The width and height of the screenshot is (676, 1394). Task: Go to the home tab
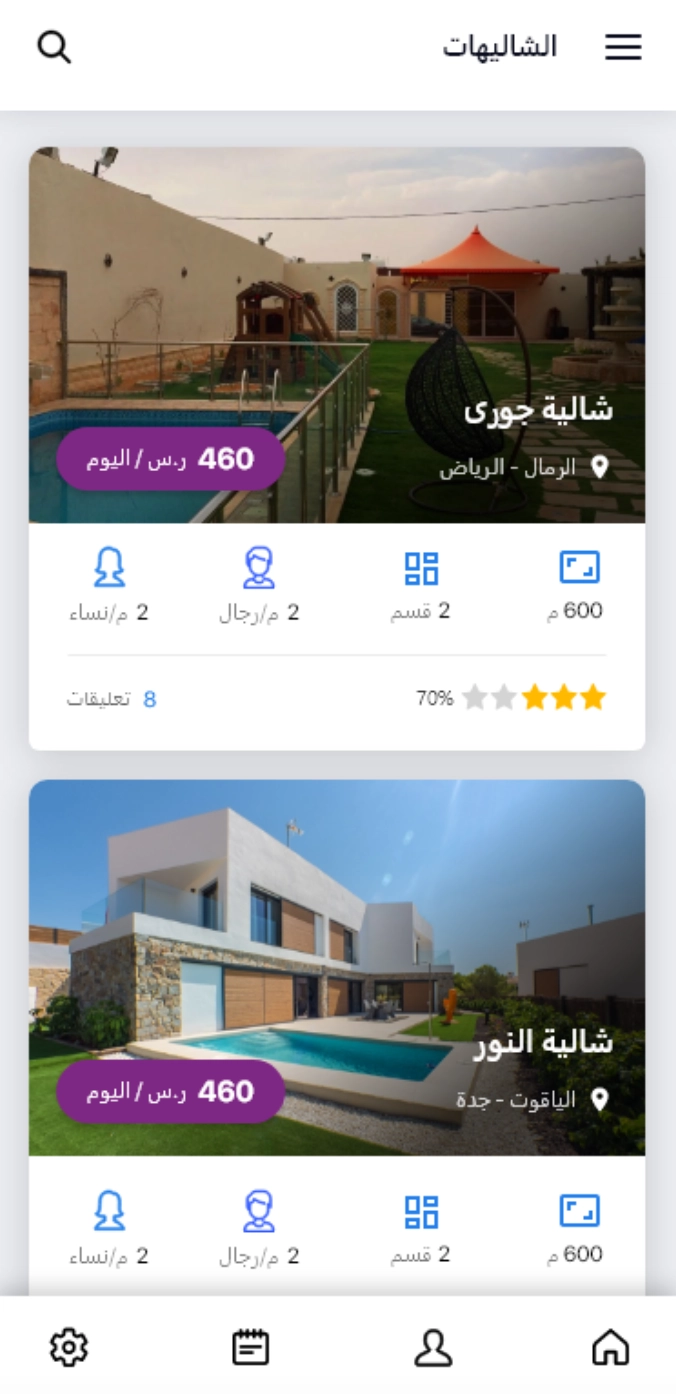click(x=610, y=1347)
